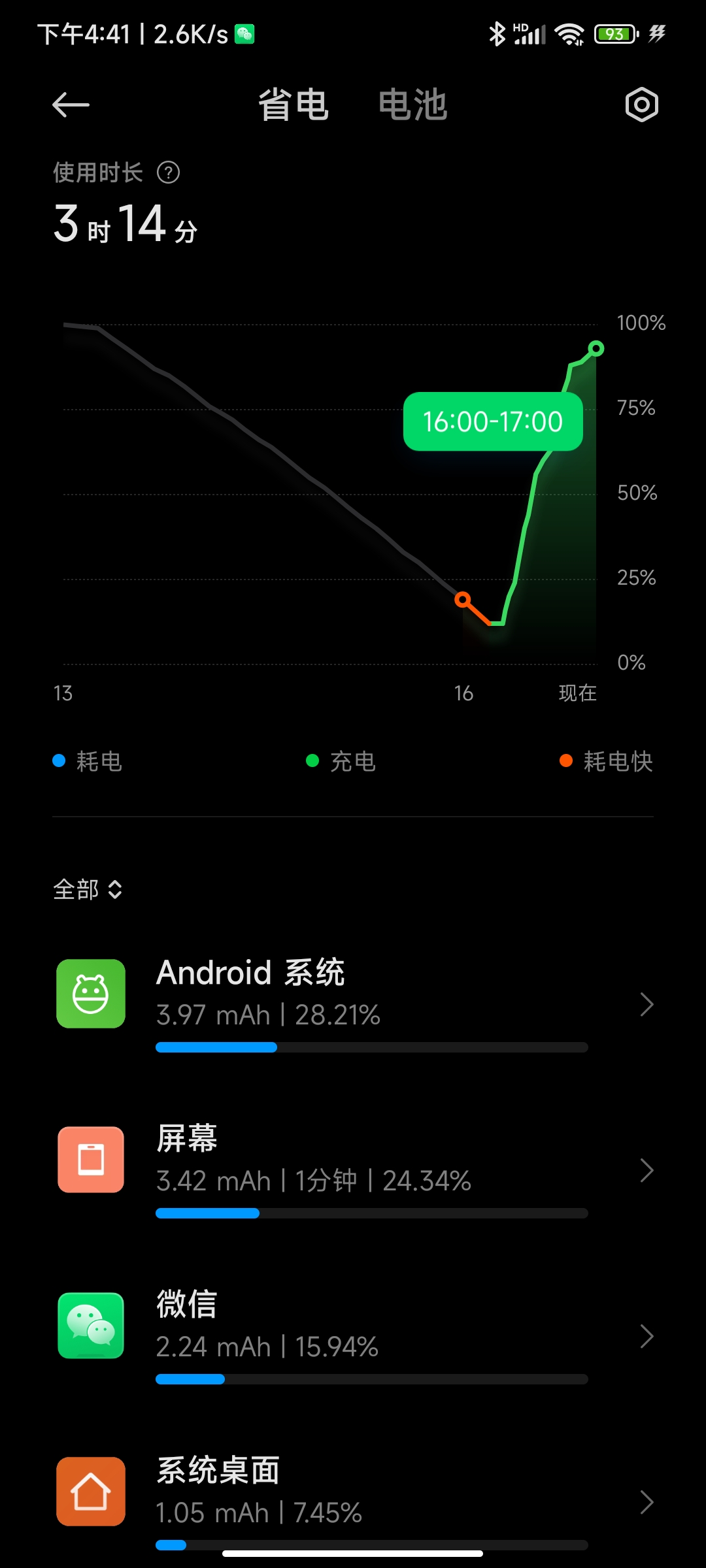Select the green current-charge point on chart
The height and width of the screenshot is (1568, 706).
coord(596,348)
